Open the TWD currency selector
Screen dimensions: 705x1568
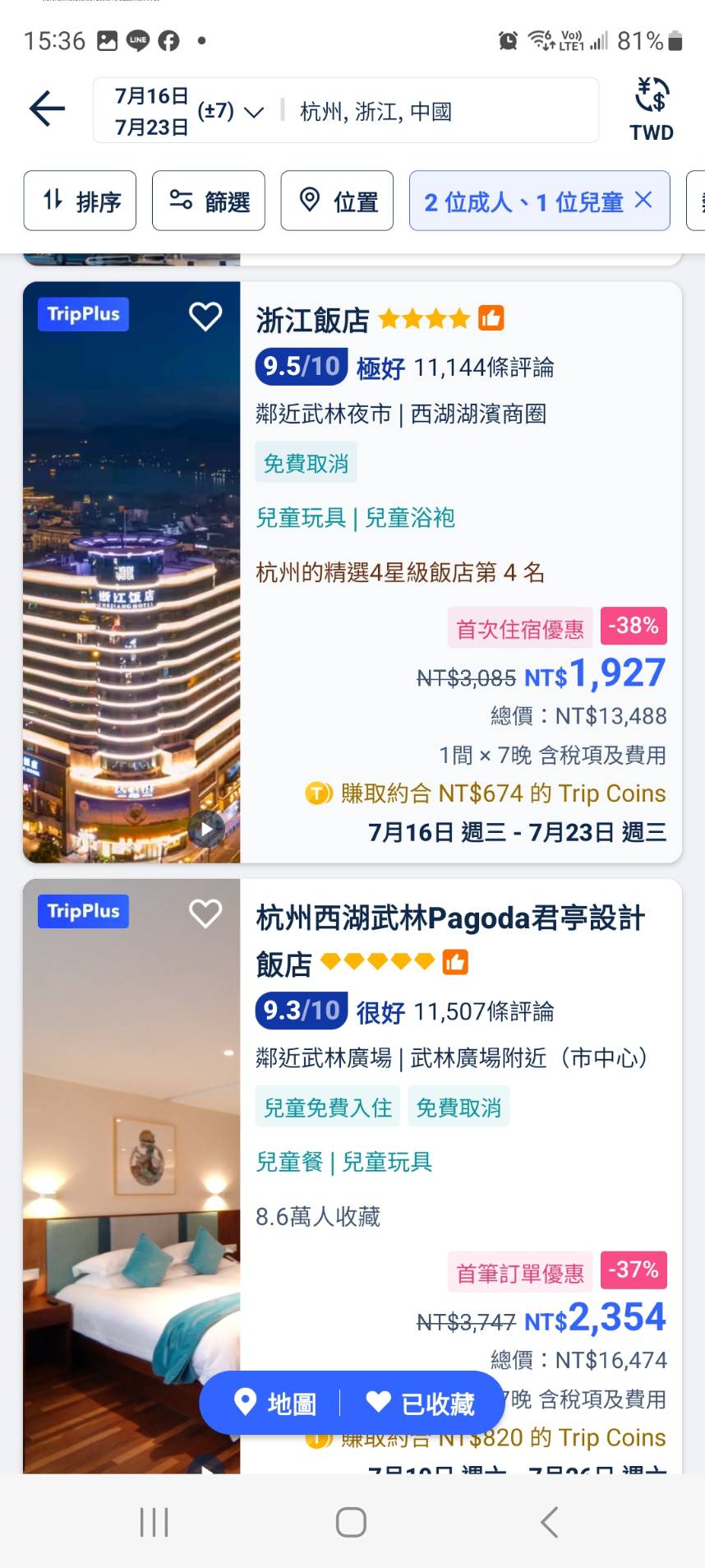tap(651, 109)
